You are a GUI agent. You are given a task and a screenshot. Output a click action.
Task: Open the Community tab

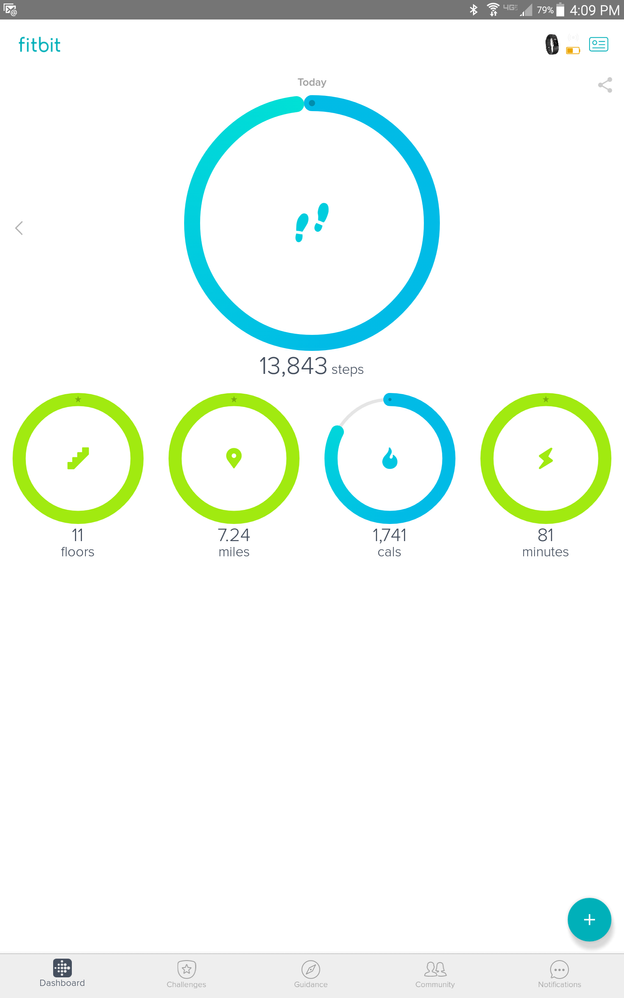pos(435,974)
